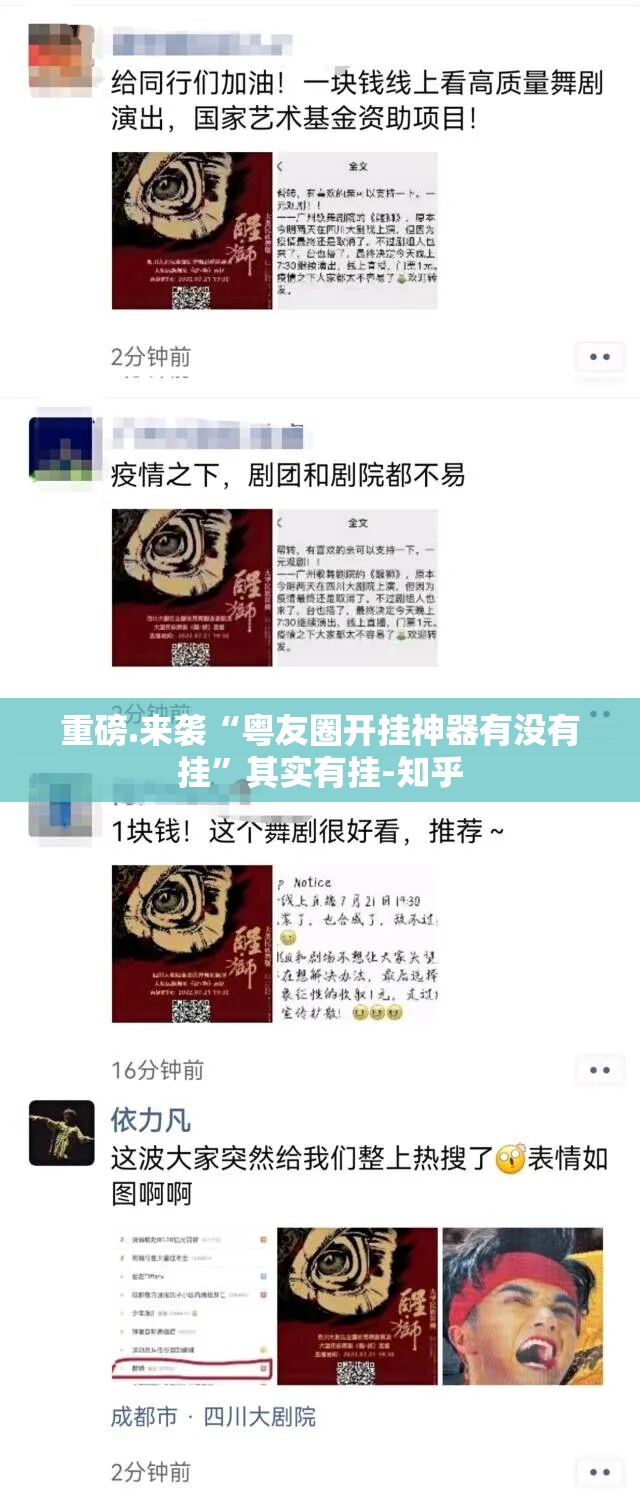
Task: View poster image in 1块钱 post
Action: [x=192, y=944]
